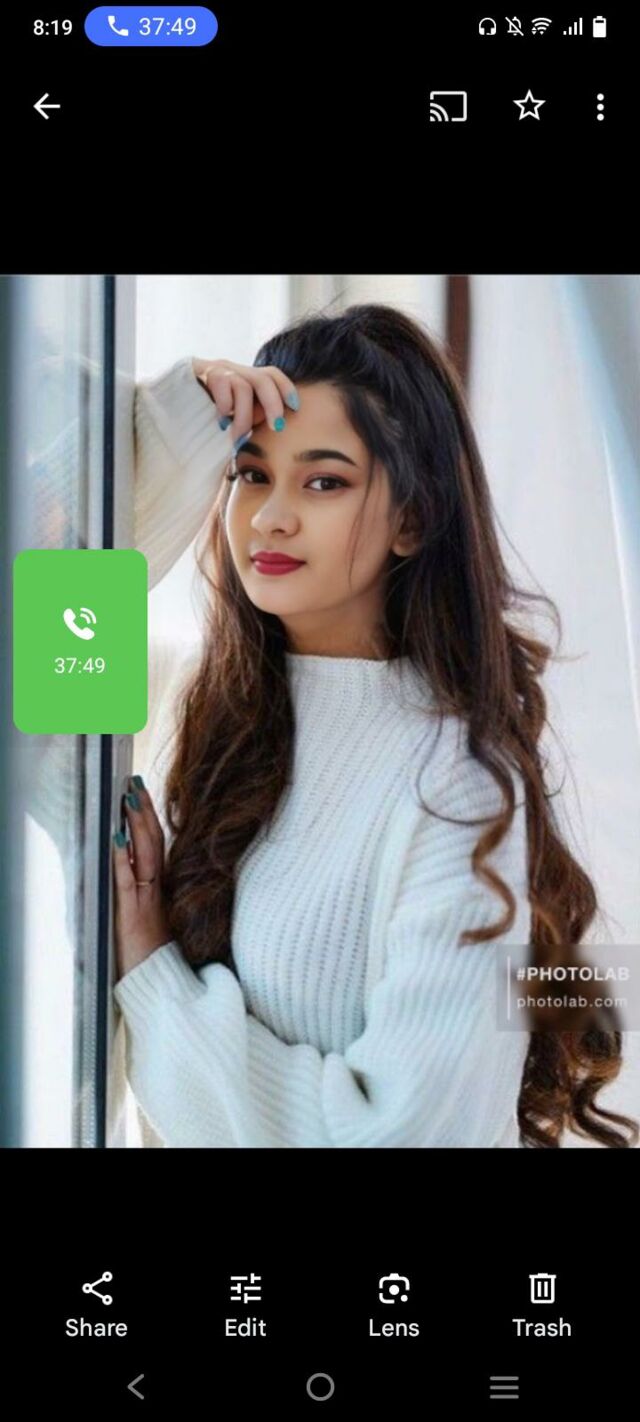Go back using the top arrow
Viewport: 640px width, 1422px height.
(x=47, y=107)
